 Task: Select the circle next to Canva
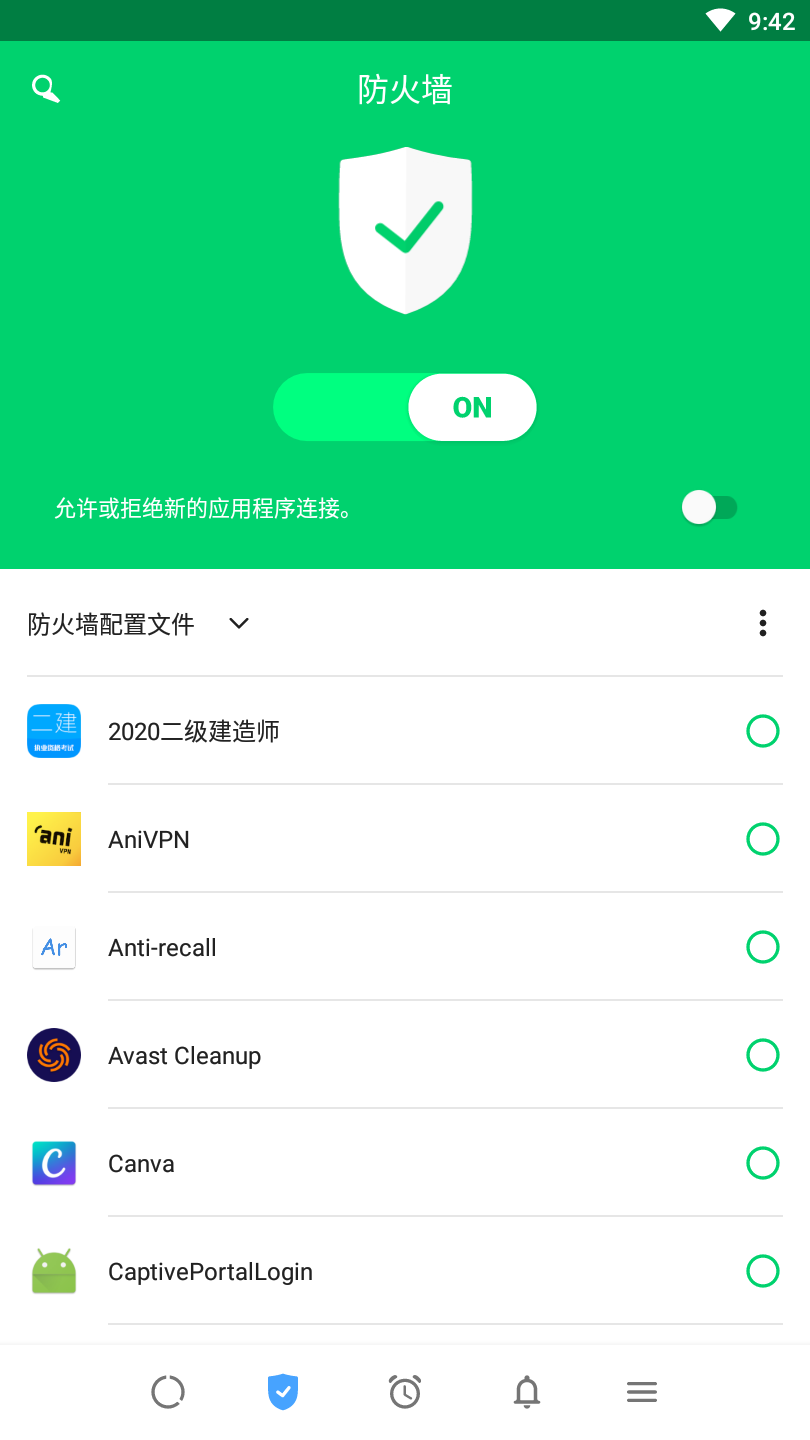[763, 1163]
